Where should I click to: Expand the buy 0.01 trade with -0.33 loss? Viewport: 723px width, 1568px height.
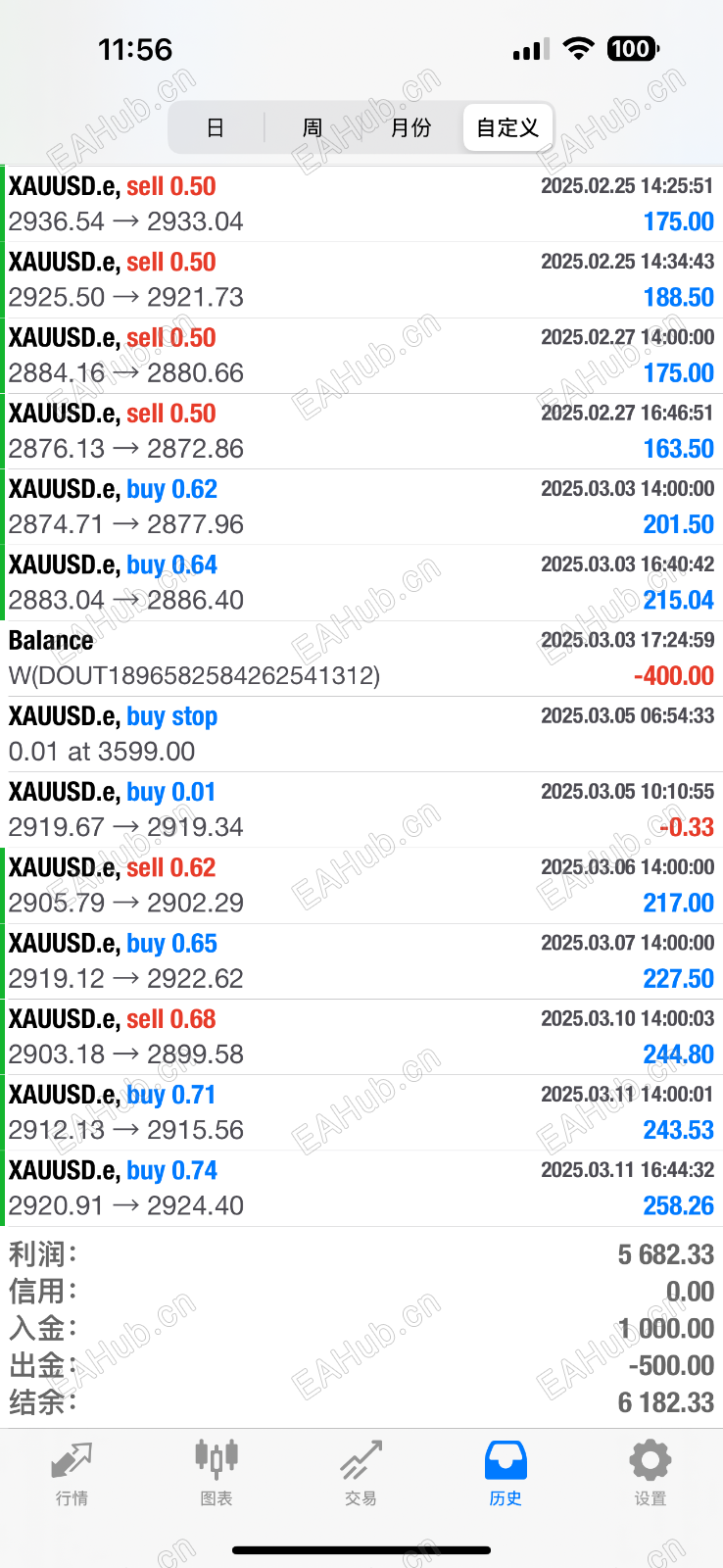pos(361,809)
